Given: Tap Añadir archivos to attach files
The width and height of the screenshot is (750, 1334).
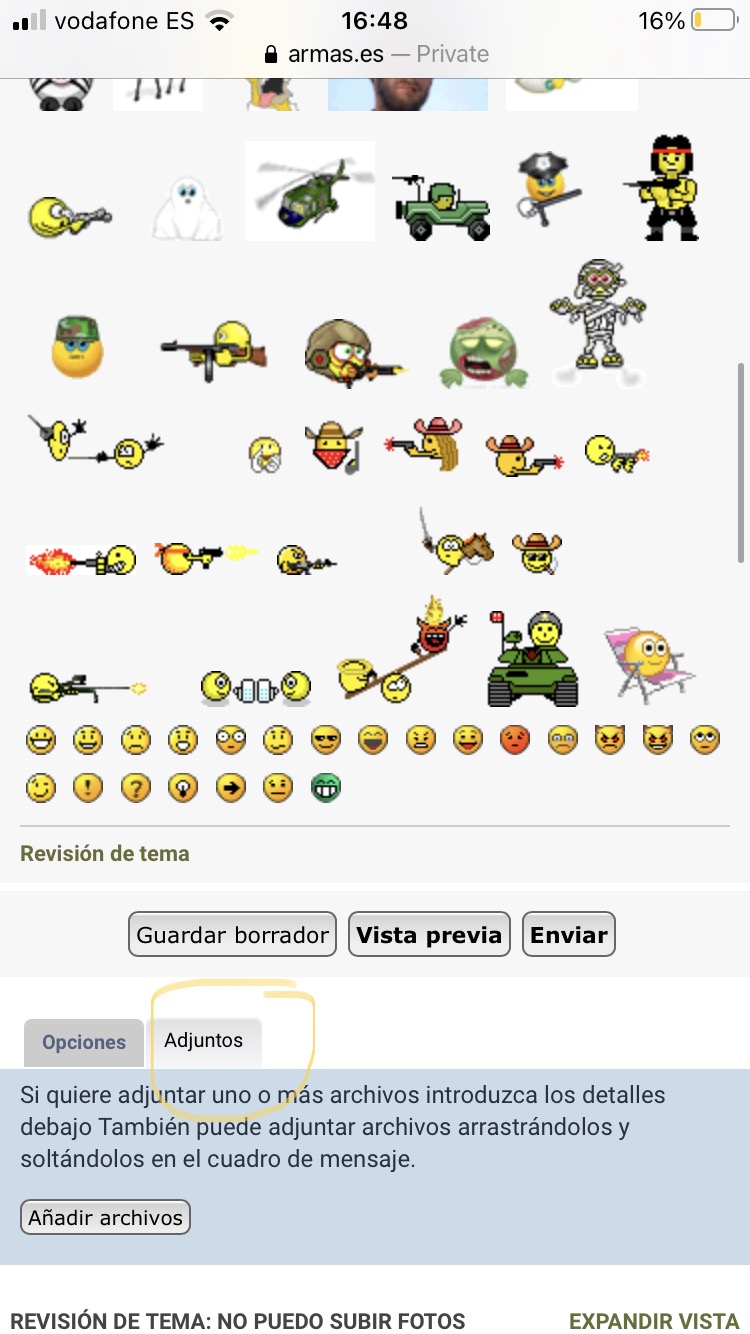Looking at the screenshot, I should 105,1218.
